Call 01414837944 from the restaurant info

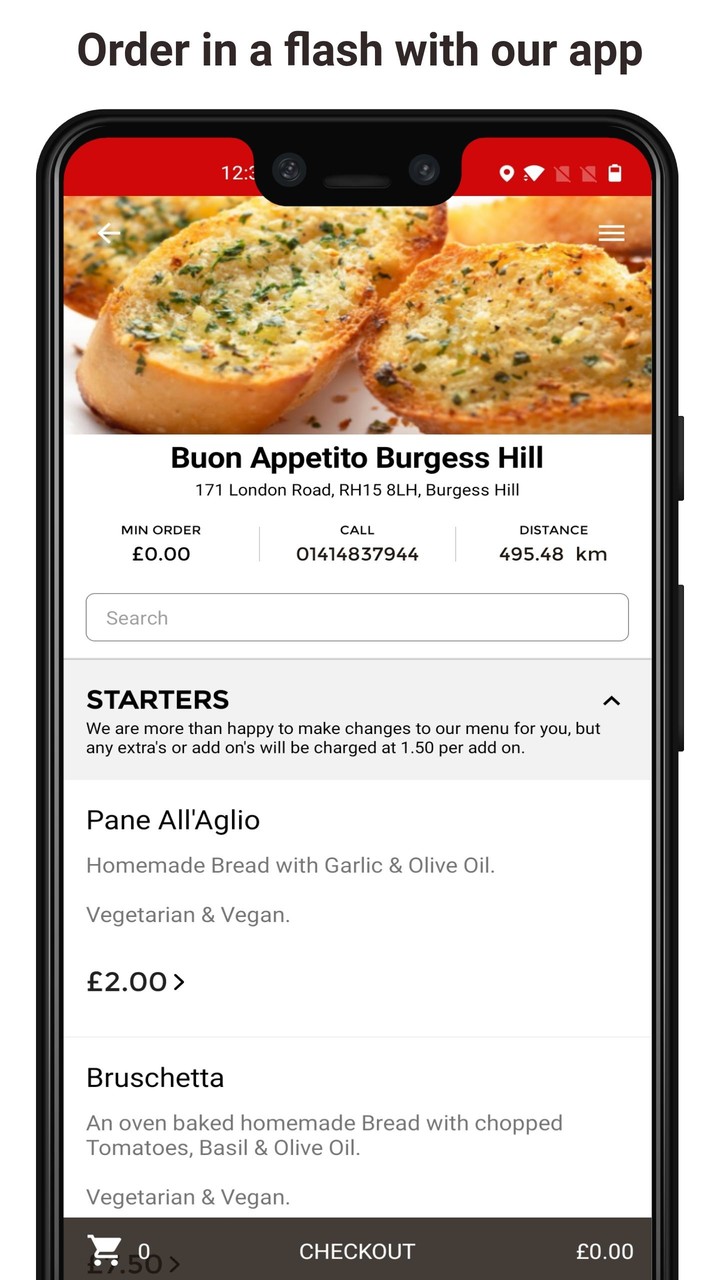[357, 553]
